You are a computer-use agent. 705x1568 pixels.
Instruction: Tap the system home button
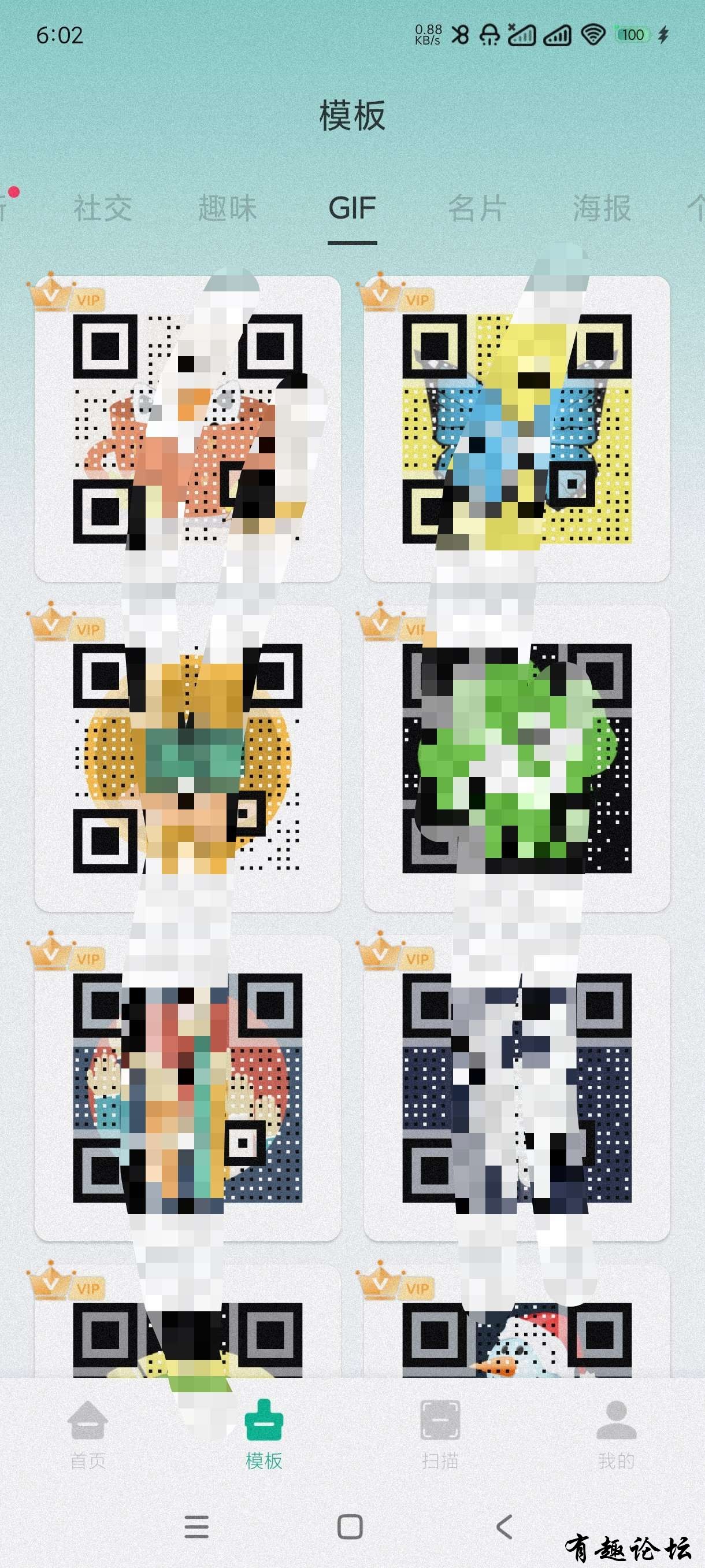tap(350, 1526)
